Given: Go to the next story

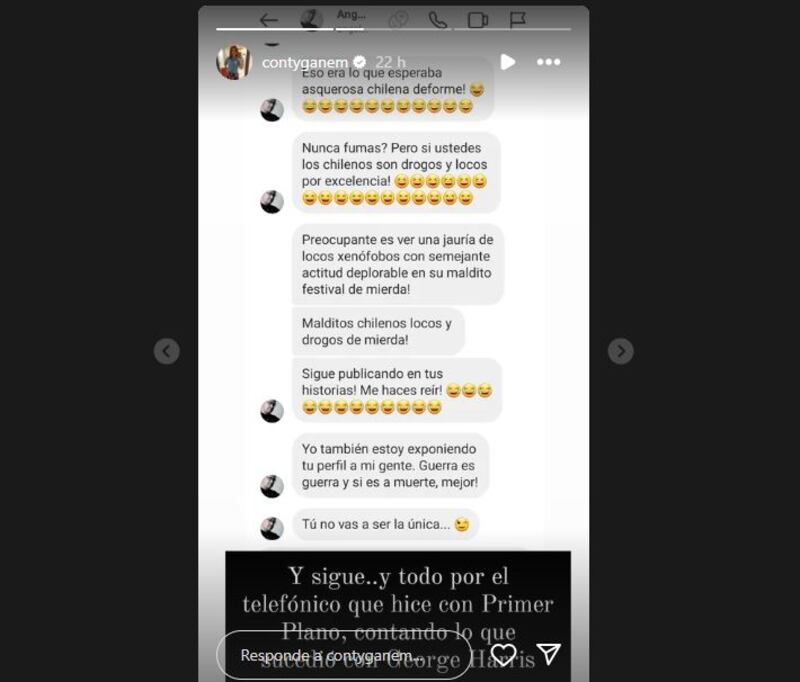Looking at the screenshot, I should (x=620, y=351).
